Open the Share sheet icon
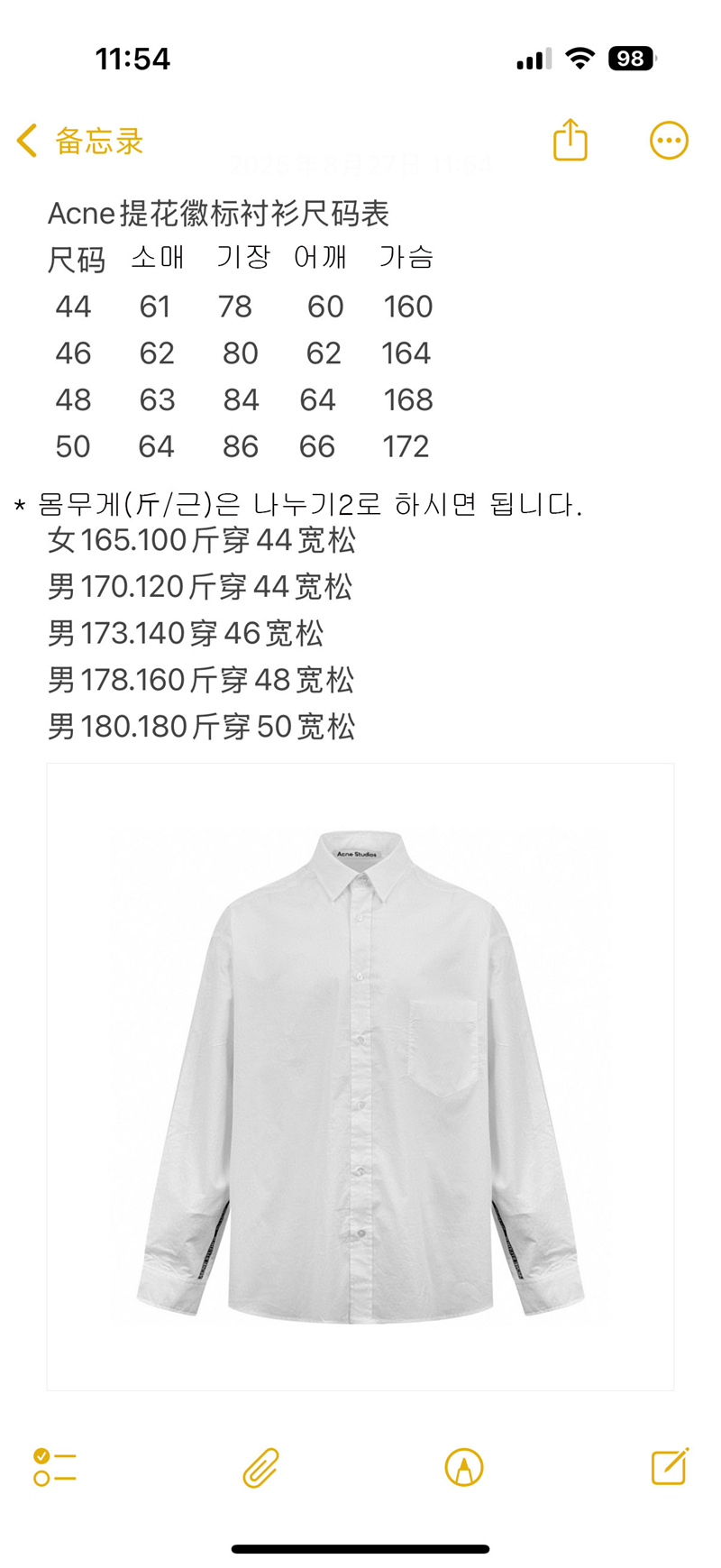Image resolution: width=721 pixels, height=1568 pixels. (x=570, y=140)
